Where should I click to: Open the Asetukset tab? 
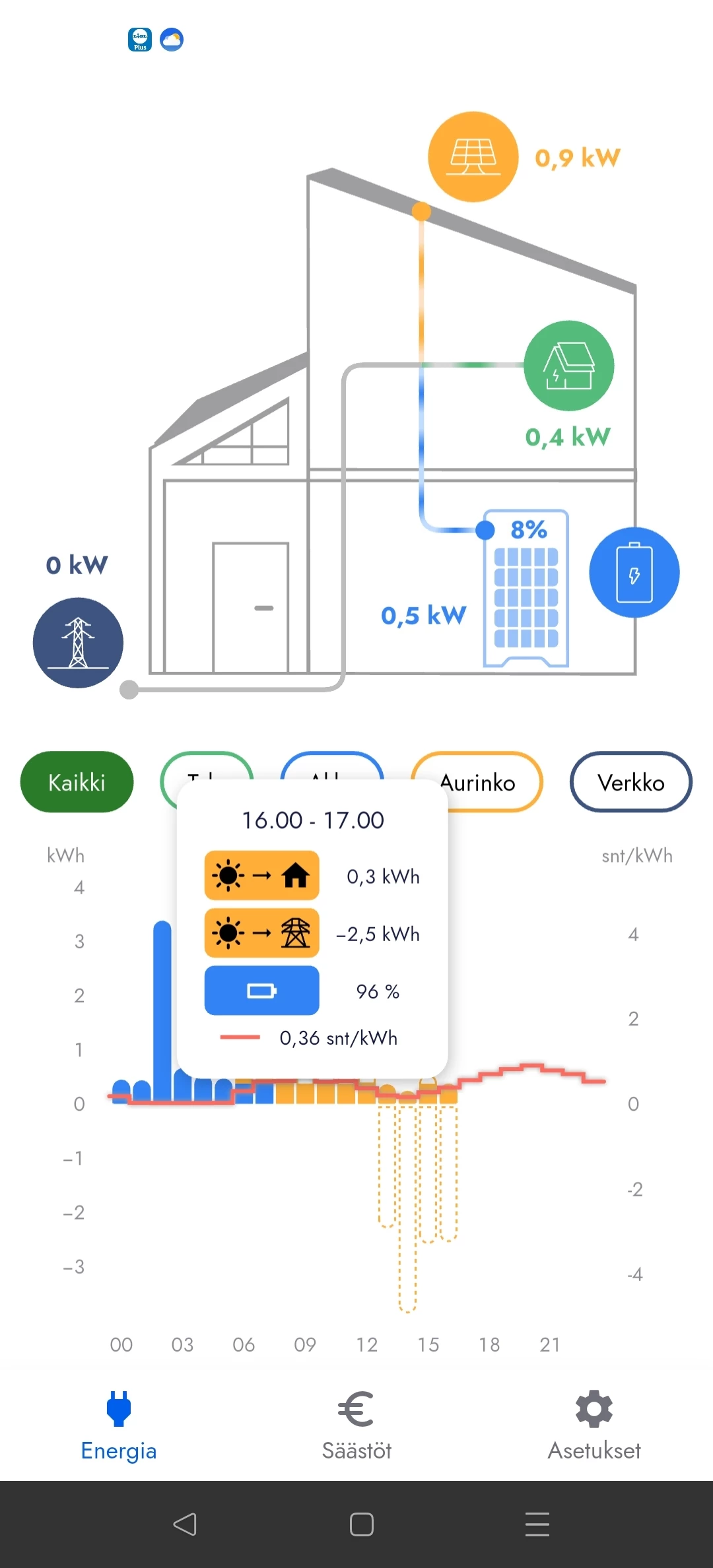[594, 1425]
